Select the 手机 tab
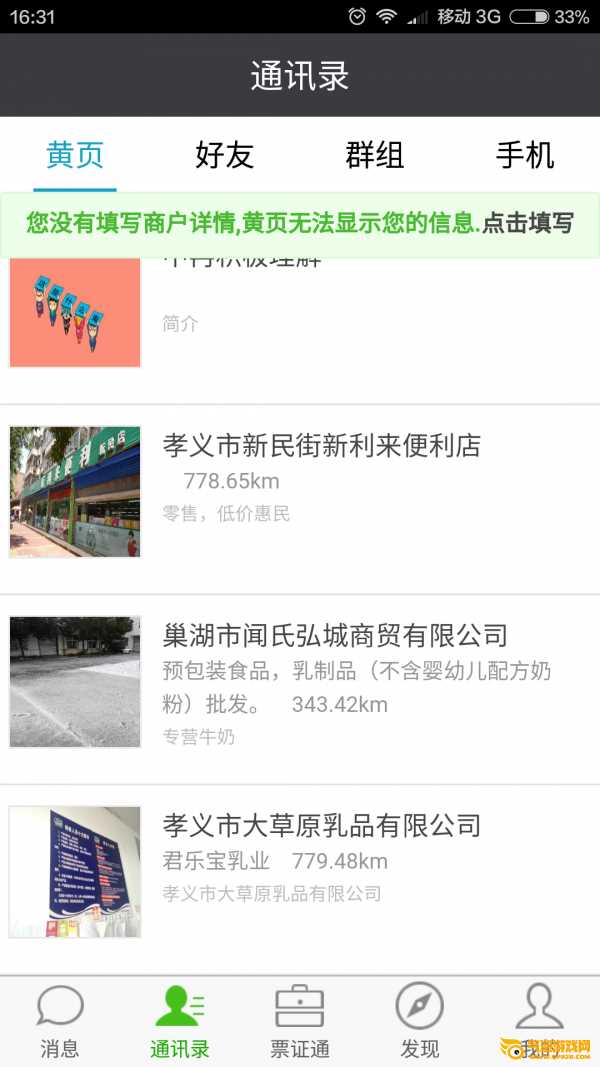 click(525, 156)
